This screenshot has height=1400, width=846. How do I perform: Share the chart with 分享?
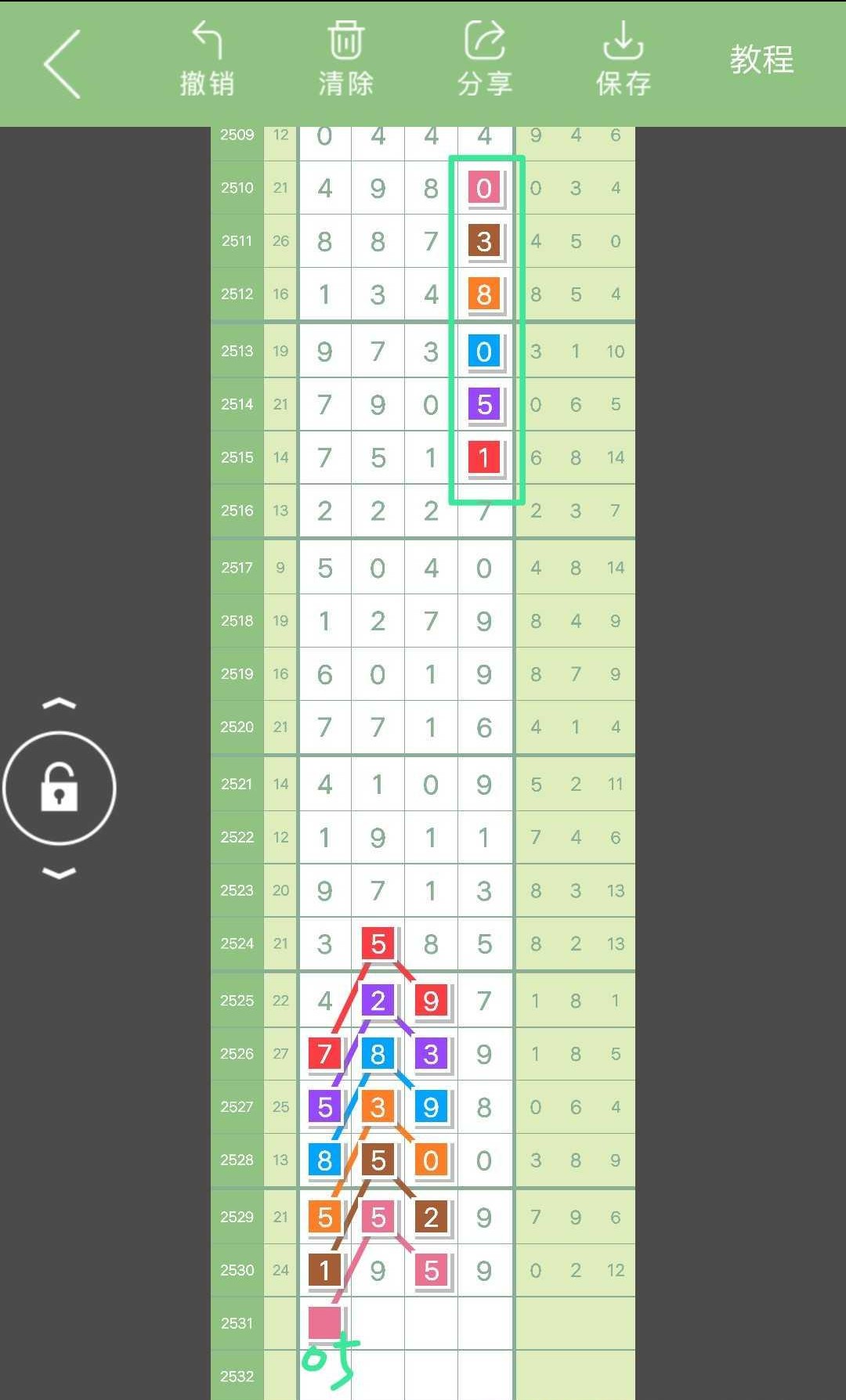click(x=484, y=60)
